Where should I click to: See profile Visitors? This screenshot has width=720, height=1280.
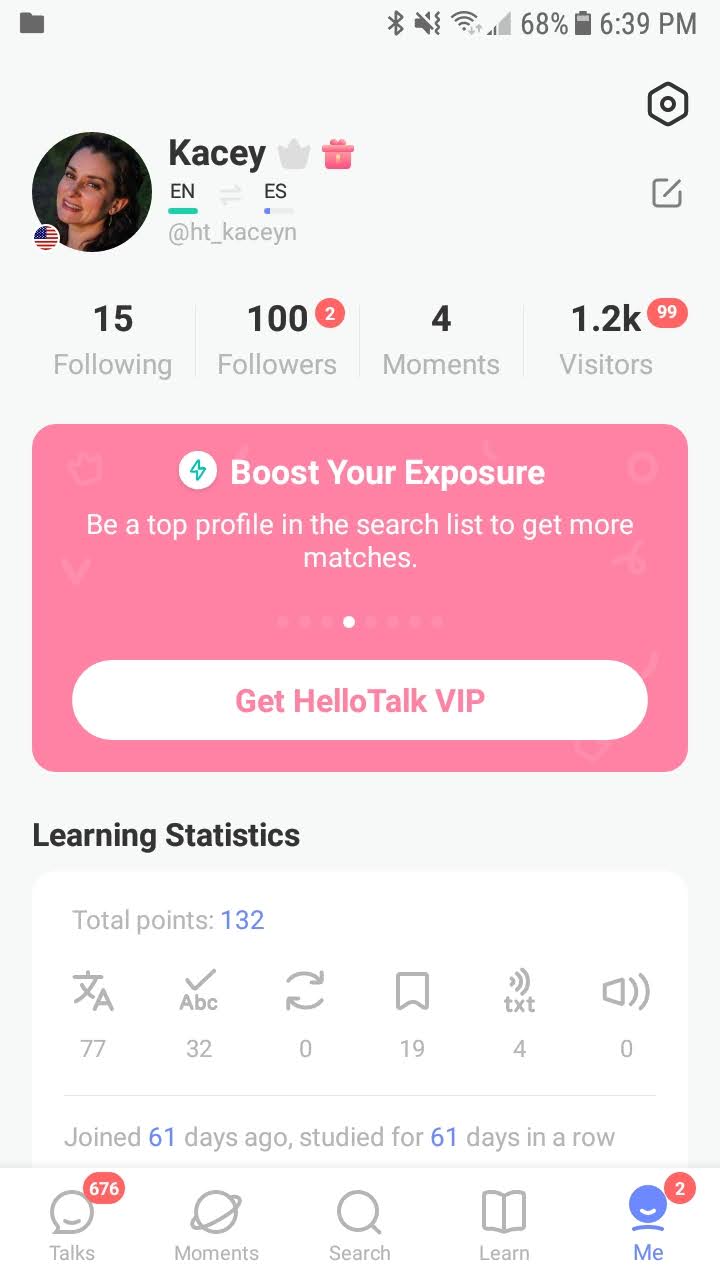pos(607,341)
